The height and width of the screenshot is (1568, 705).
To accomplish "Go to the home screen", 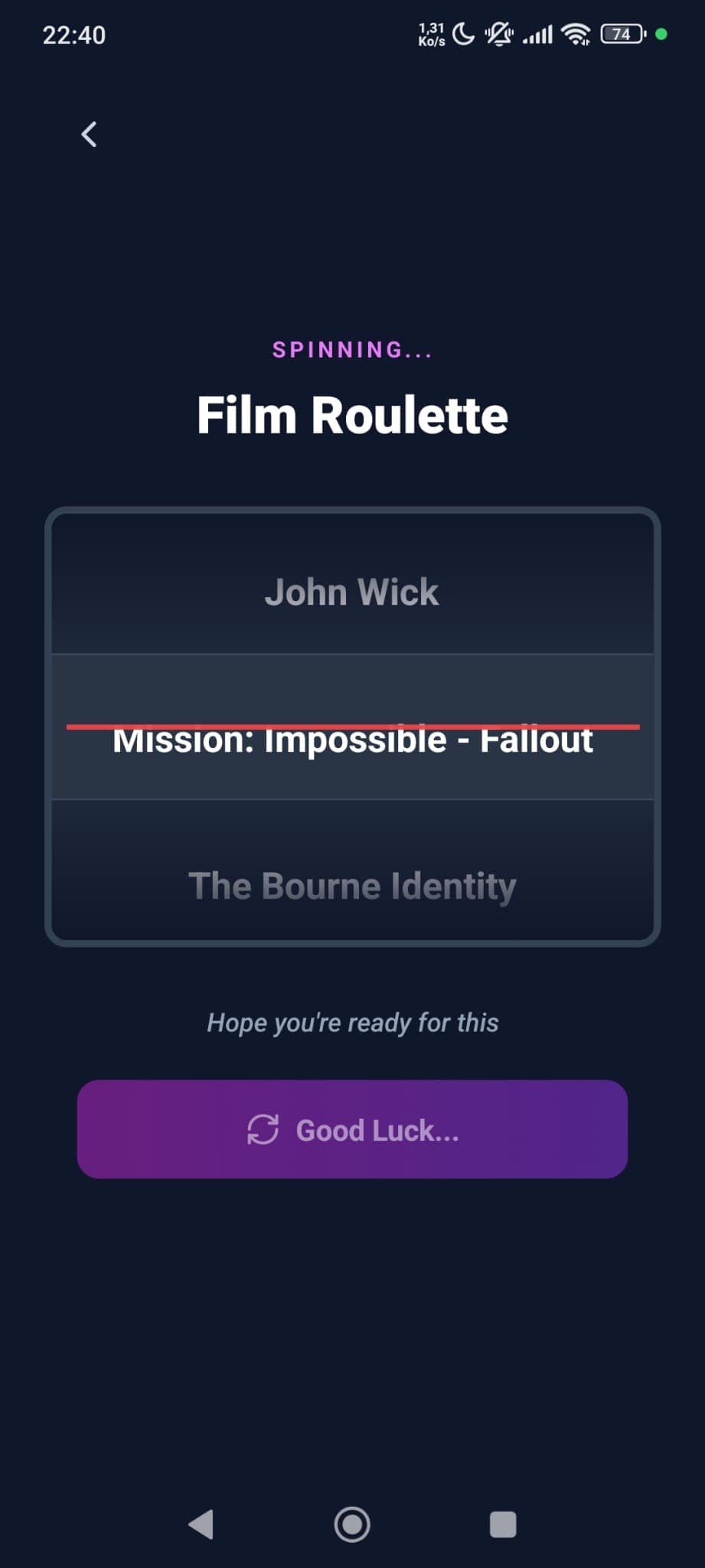I will 352,1524.
